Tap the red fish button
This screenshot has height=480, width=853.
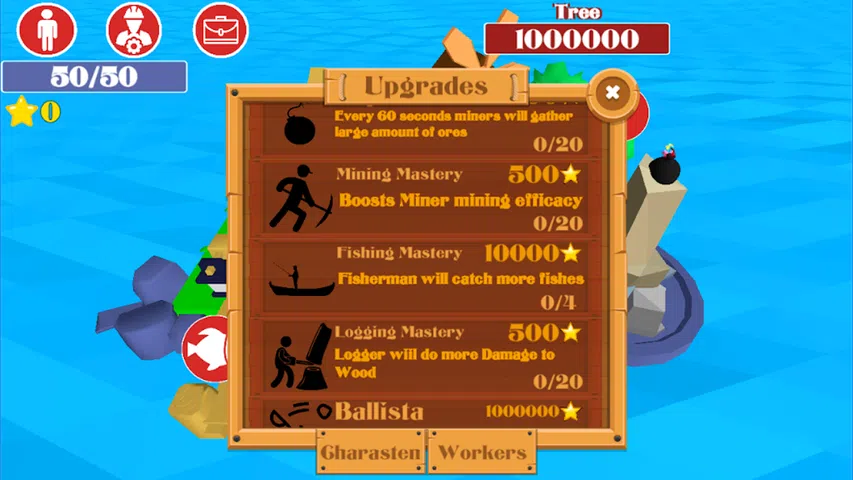click(206, 349)
